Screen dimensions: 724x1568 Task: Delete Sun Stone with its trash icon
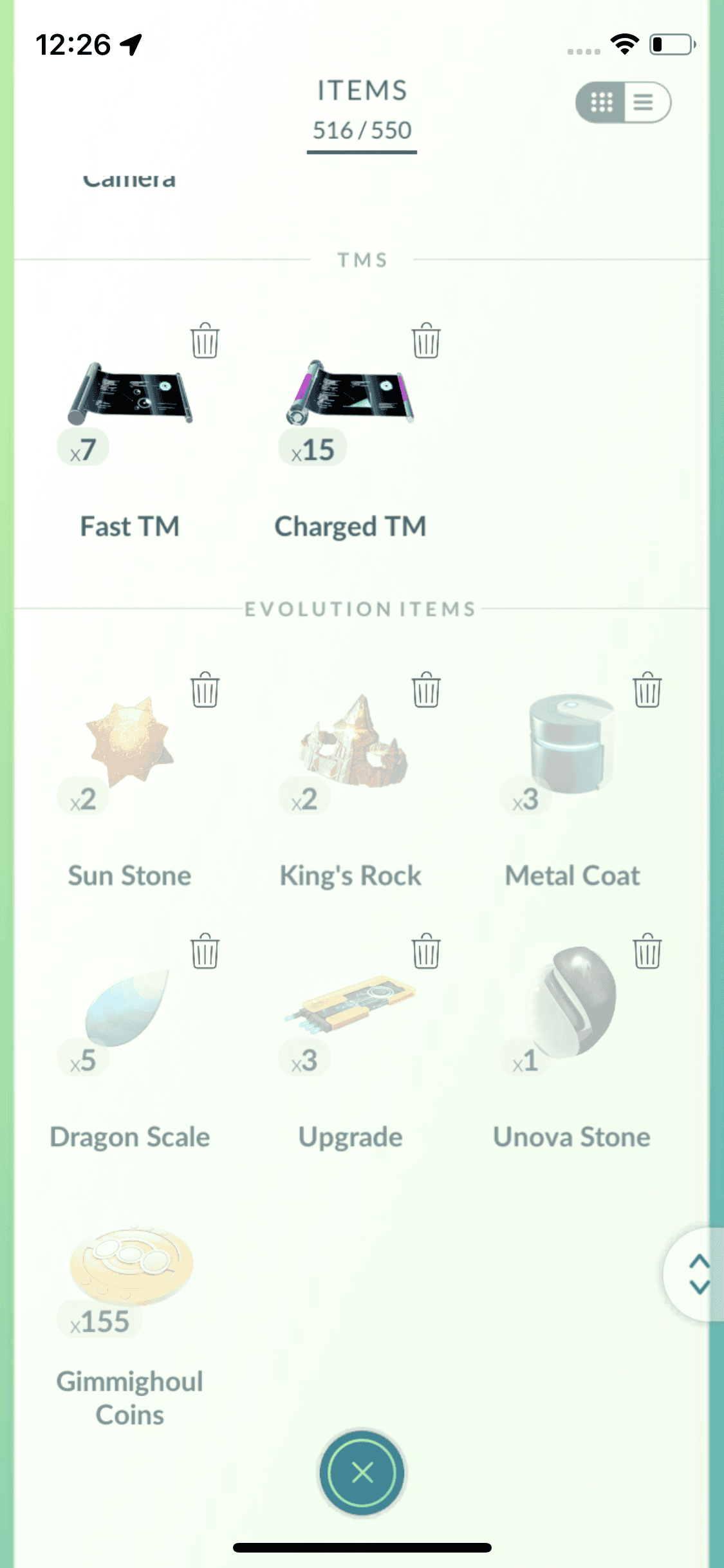tap(205, 690)
